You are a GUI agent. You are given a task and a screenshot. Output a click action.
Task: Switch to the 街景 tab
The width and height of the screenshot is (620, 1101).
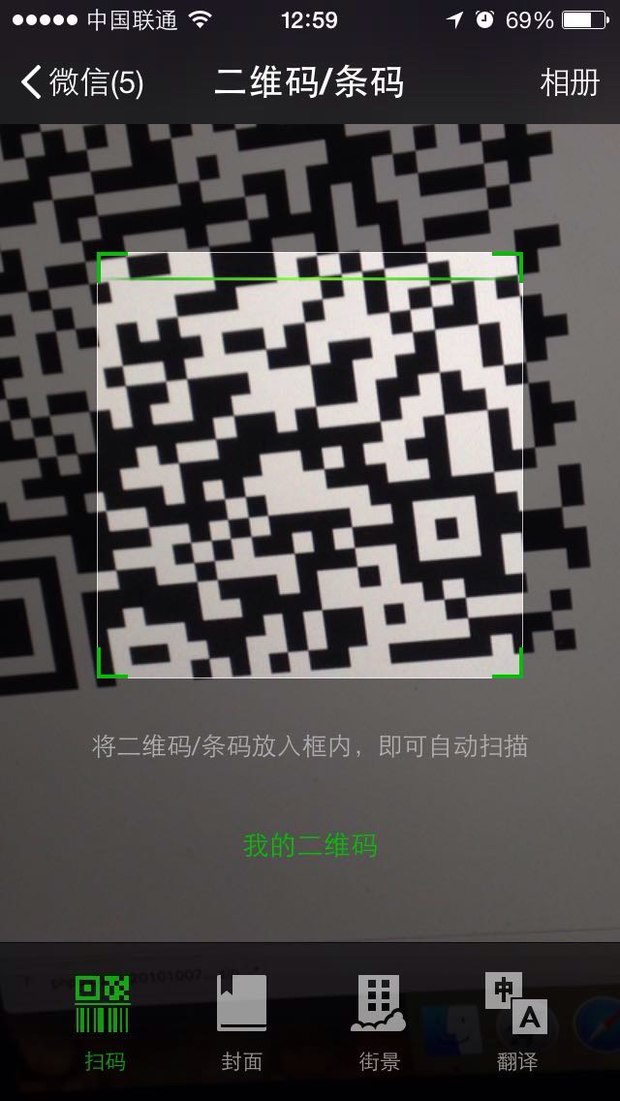tap(379, 1020)
